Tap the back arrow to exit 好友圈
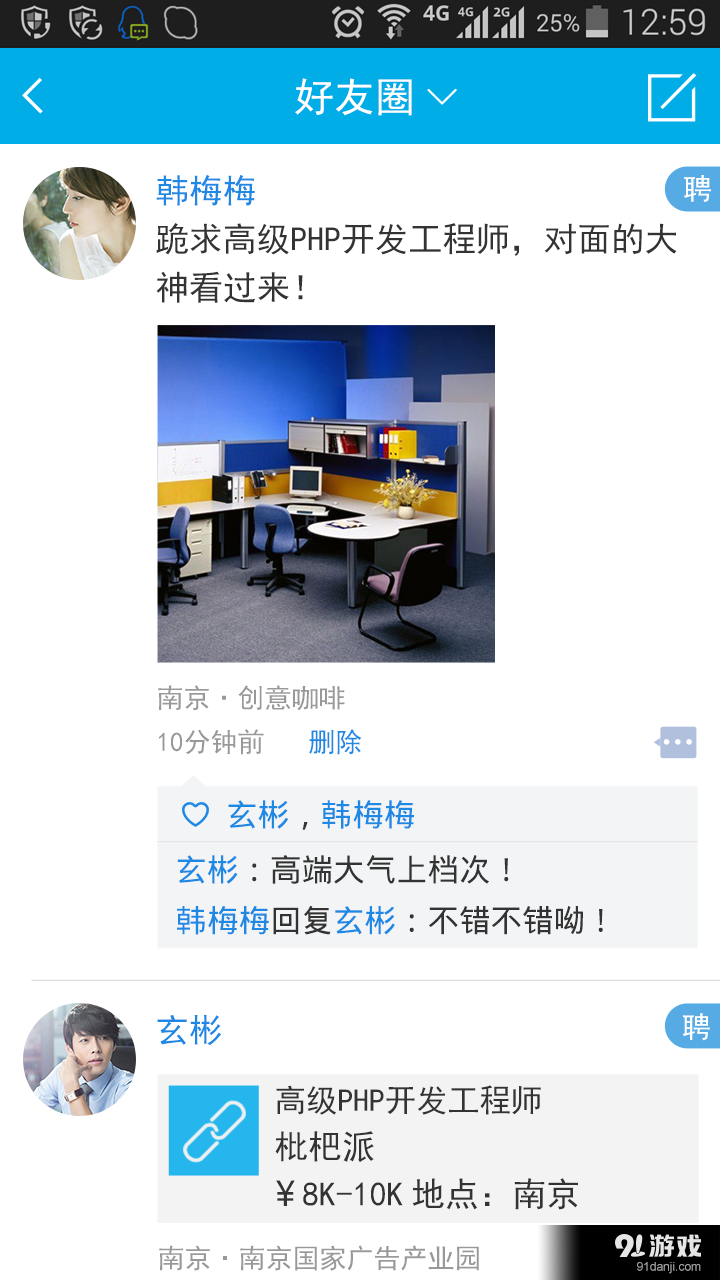Screen dimensions: 720x1280 coord(33,96)
